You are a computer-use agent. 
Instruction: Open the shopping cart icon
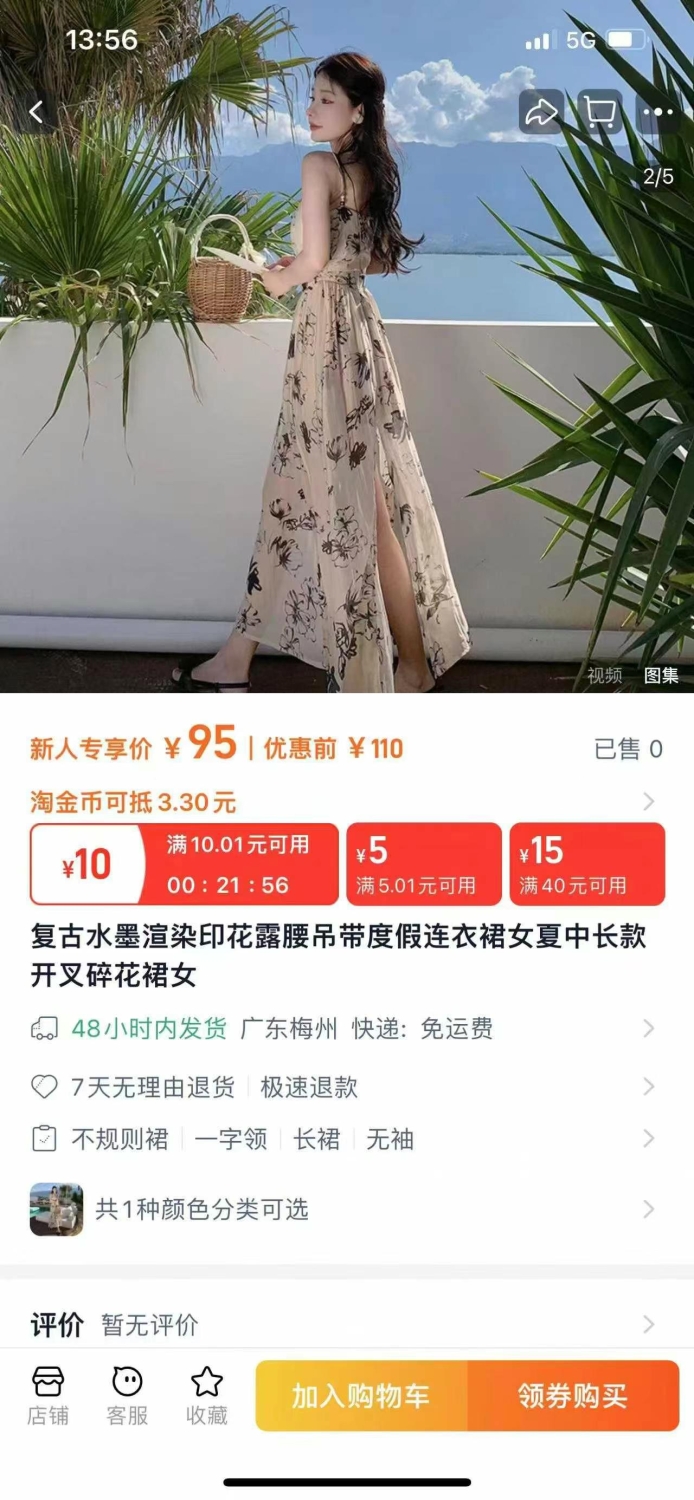point(600,112)
